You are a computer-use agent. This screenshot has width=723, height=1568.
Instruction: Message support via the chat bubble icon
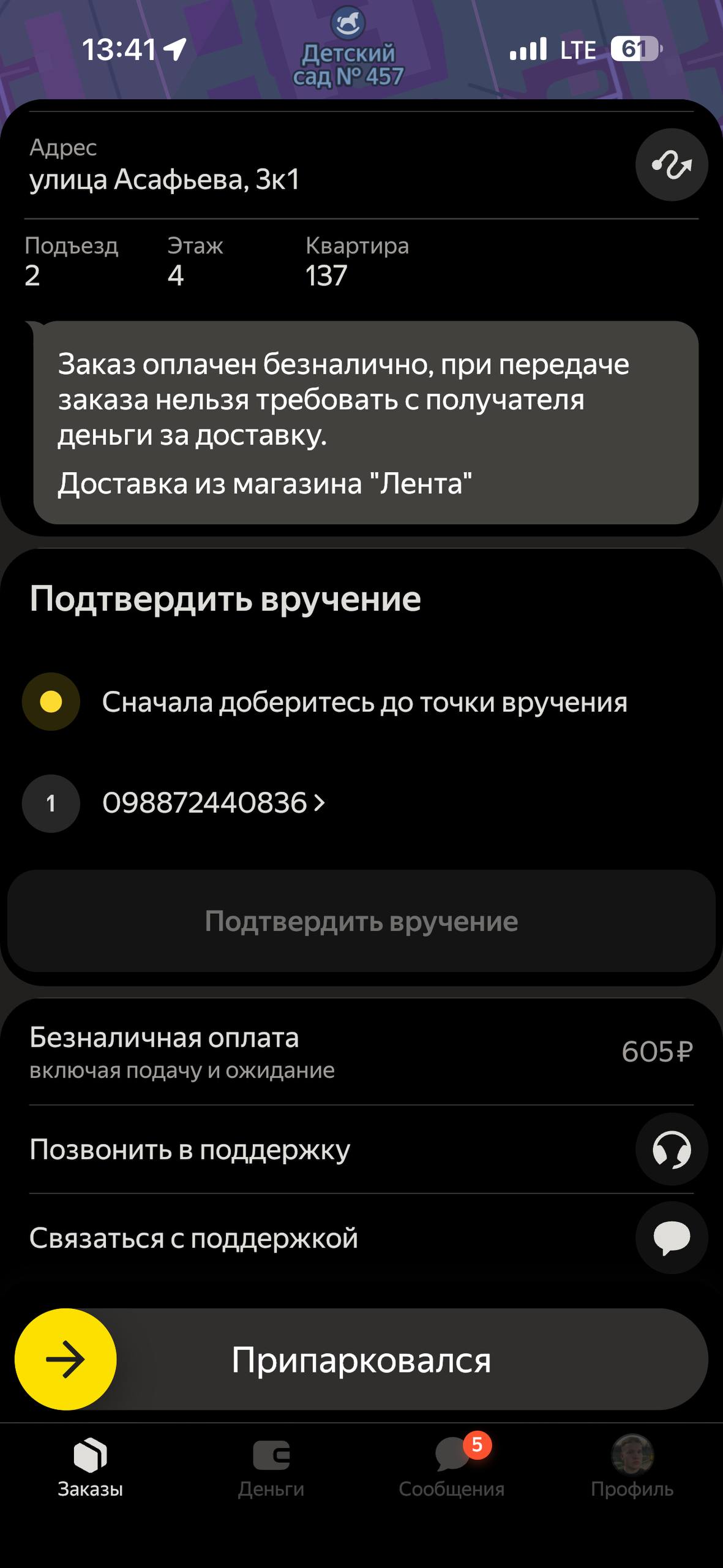click(672, 1238)
